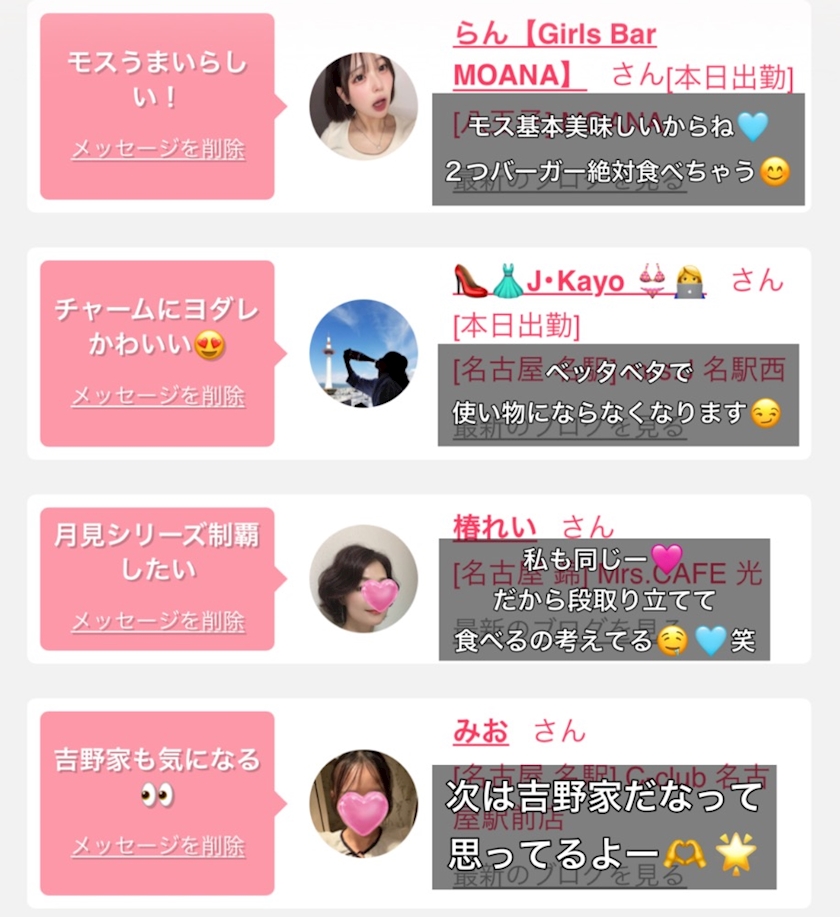Open みお's profile link
This screenshot has width=840, height=917.
point(481,731)
